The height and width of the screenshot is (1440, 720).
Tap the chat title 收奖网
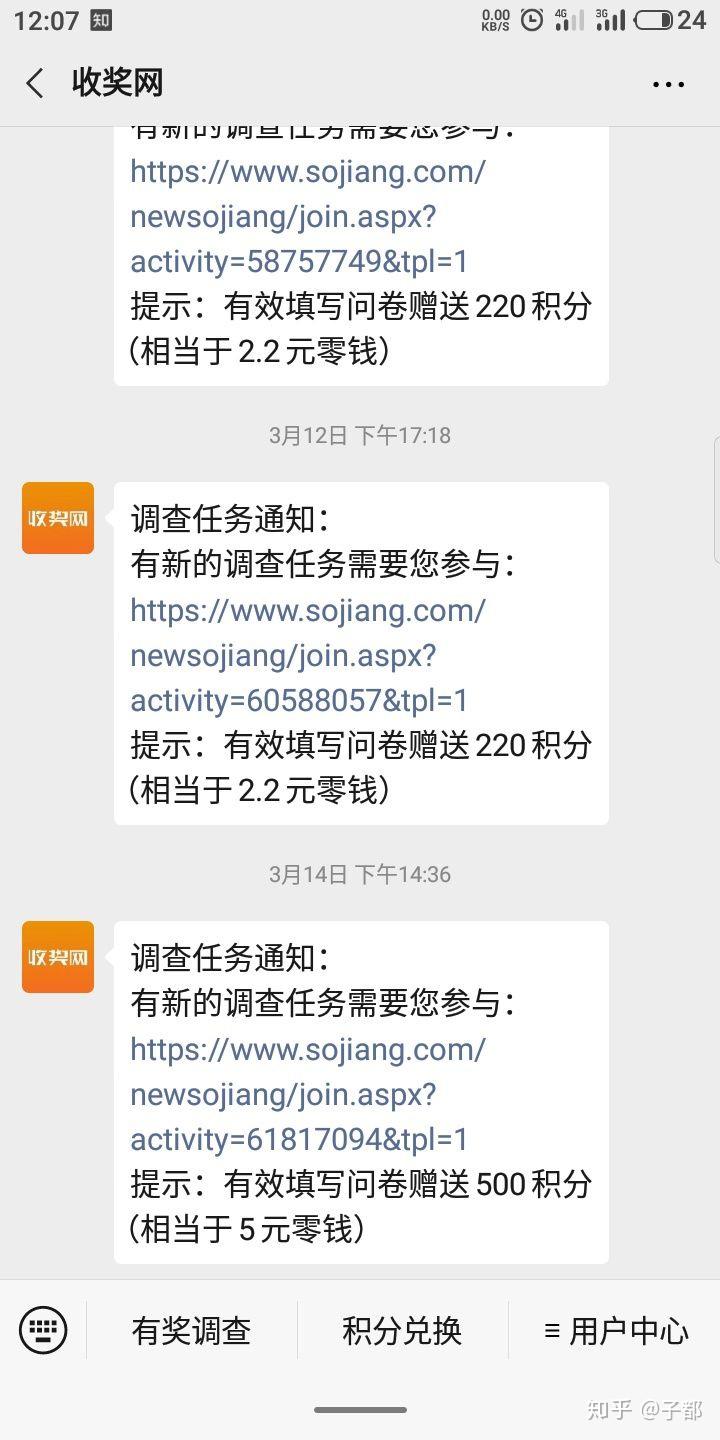[x=117, y=84]
